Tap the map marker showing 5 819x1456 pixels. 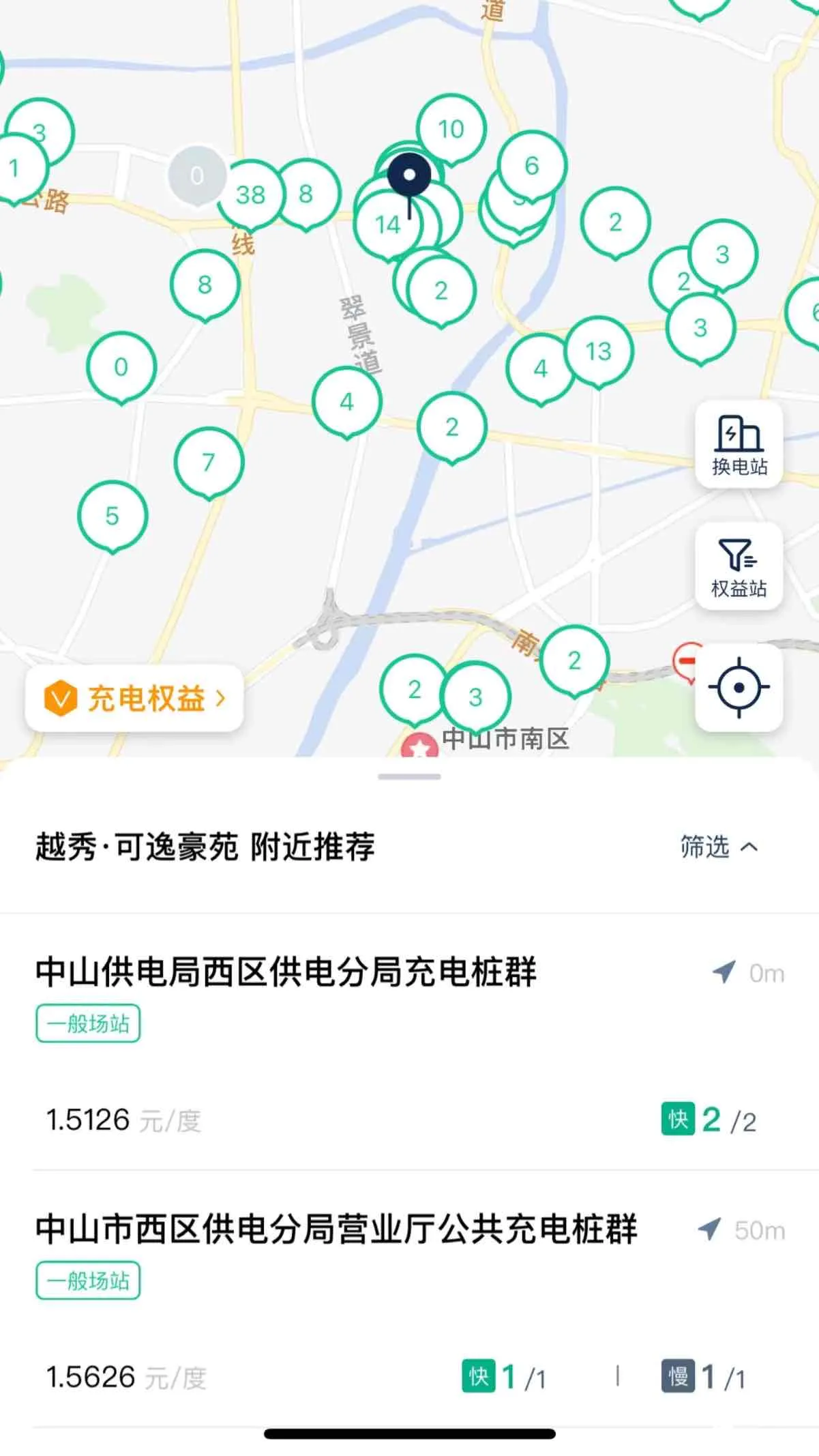113,516
